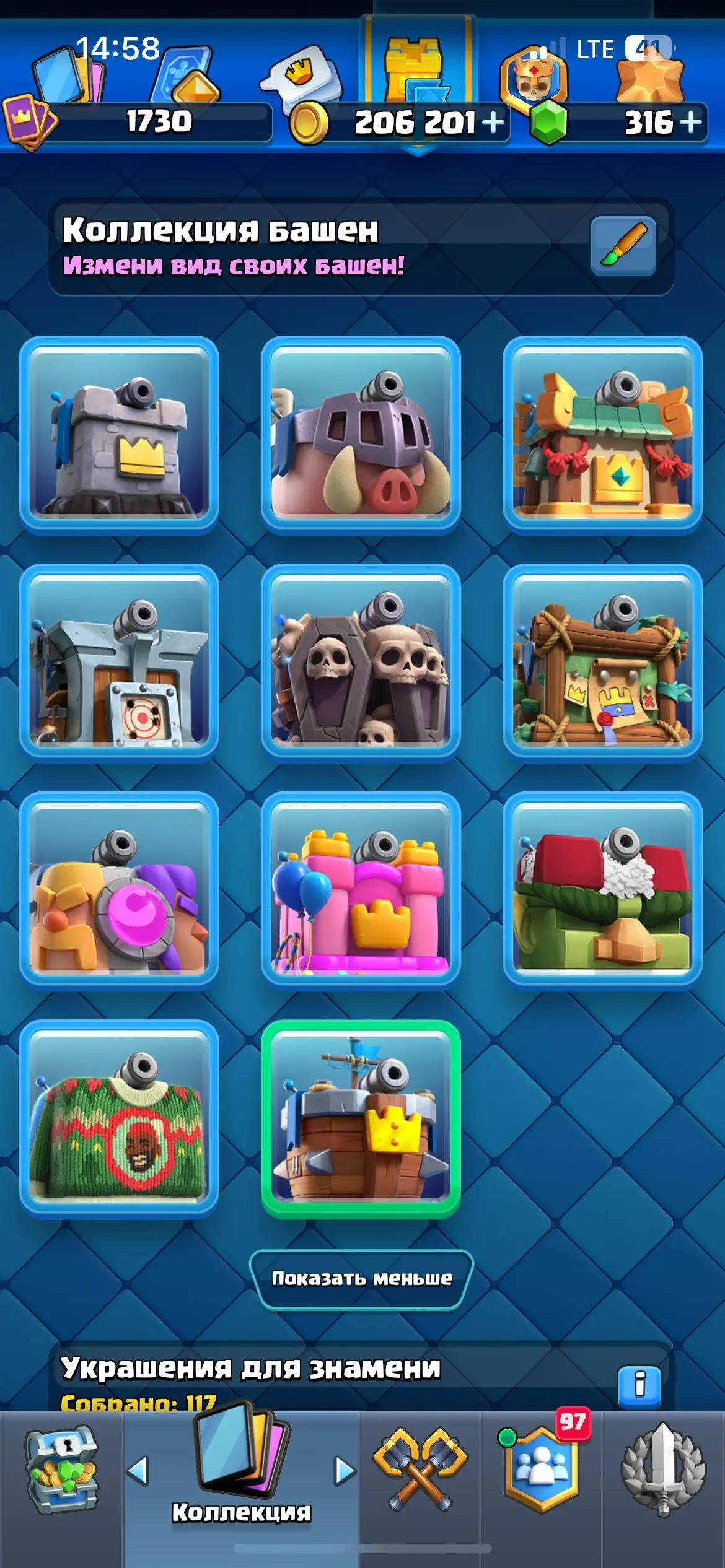Add more gold with the plus button
Image resolution: width=725 pixels, height=1568 pixels.
[493, 122]
